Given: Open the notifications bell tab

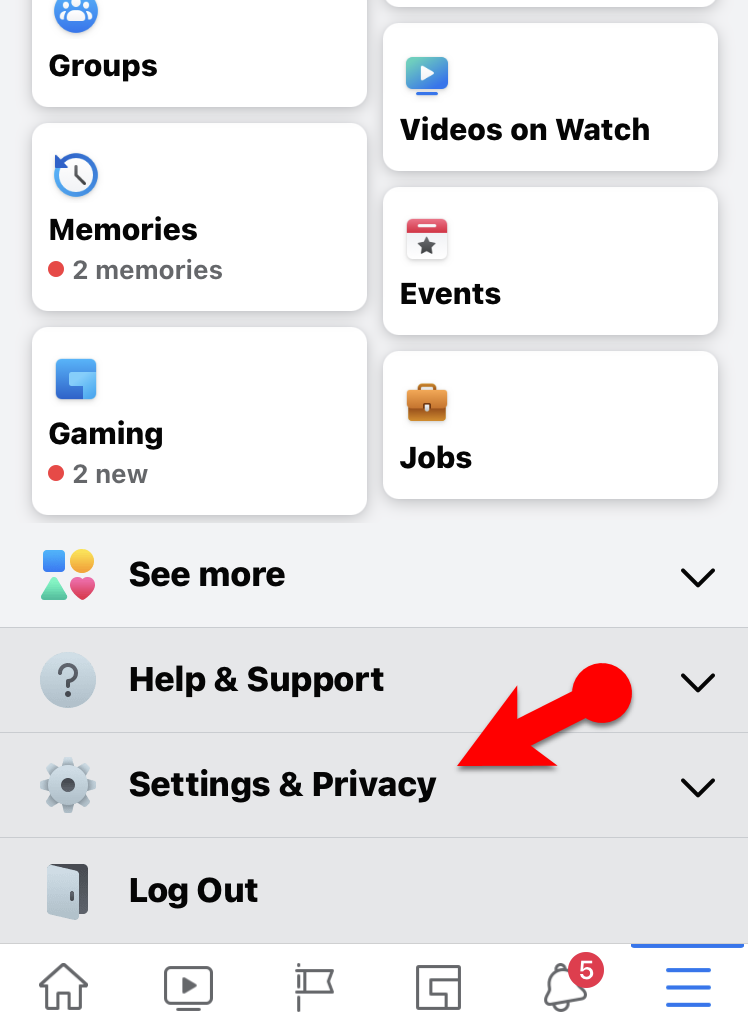Looking at the screenshot, I should click(x=563, y=988).
